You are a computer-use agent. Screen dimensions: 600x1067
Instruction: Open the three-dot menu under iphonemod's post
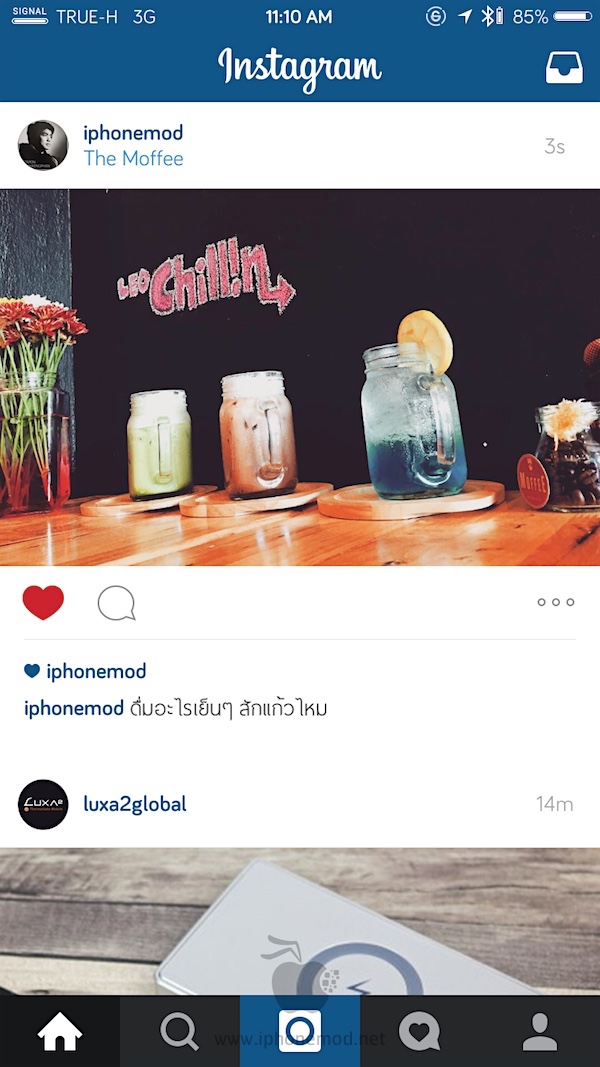click(555, 602)
